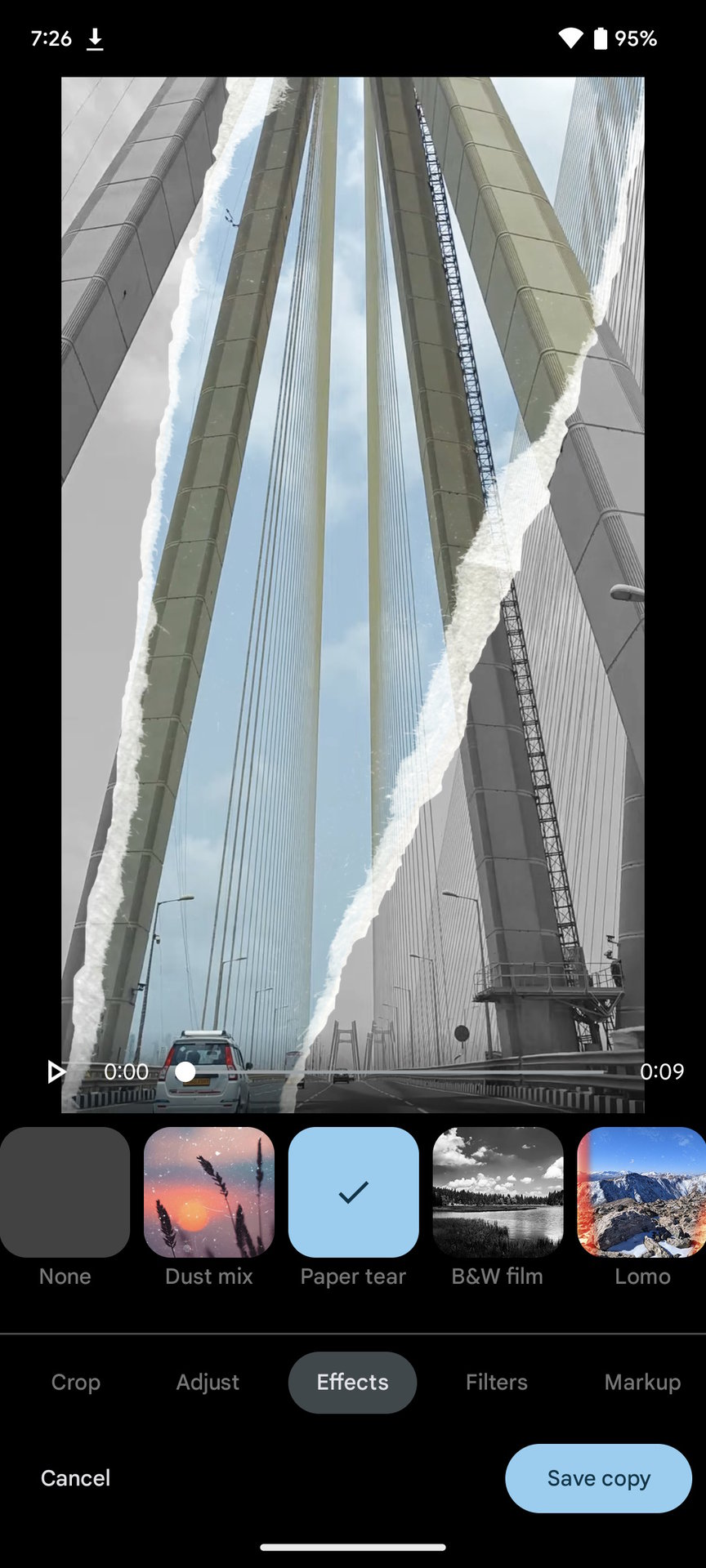Viewport: 706px width, 1568px height.
Task: Open the Adjust tab
Action: [x=208, y=1382]
